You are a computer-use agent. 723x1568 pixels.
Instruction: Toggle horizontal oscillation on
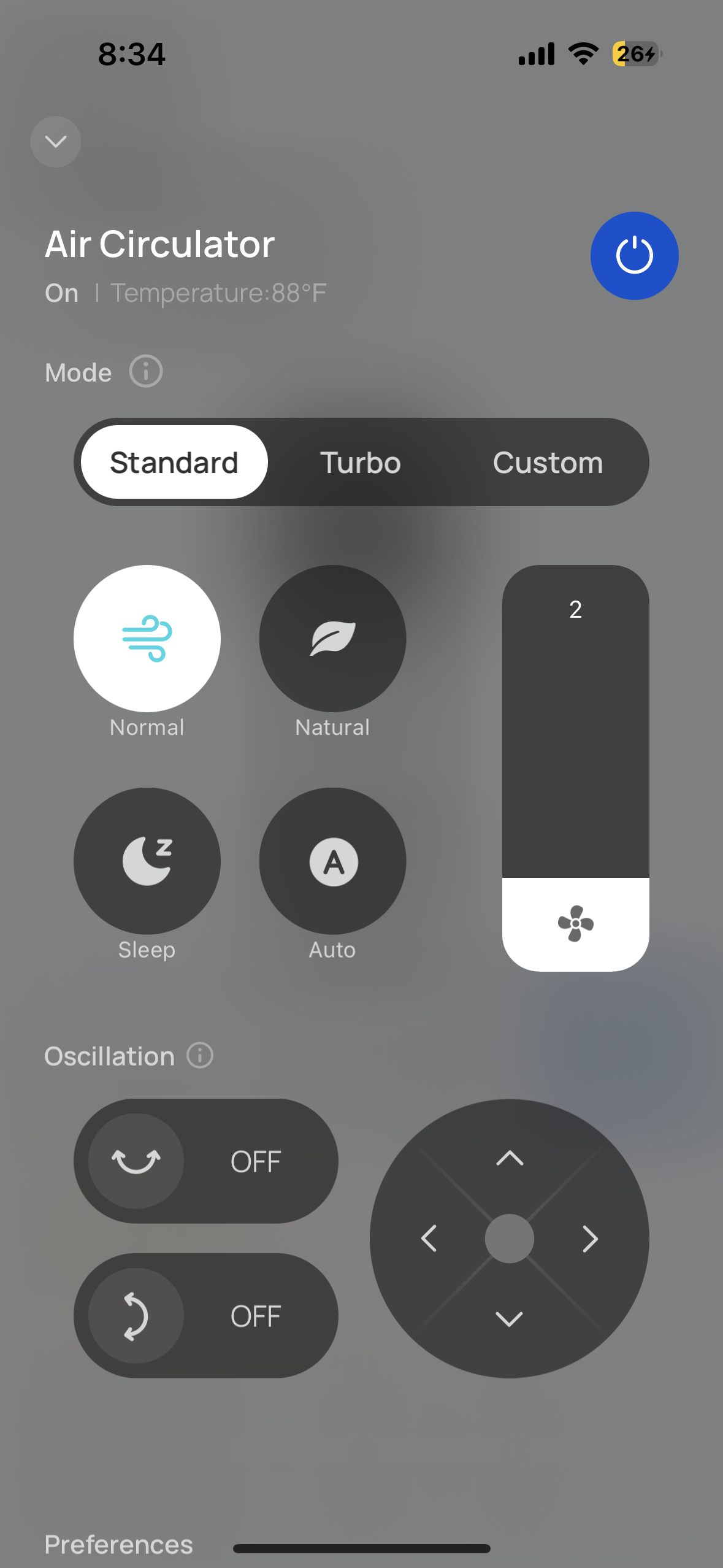(x=205, y=1161)
